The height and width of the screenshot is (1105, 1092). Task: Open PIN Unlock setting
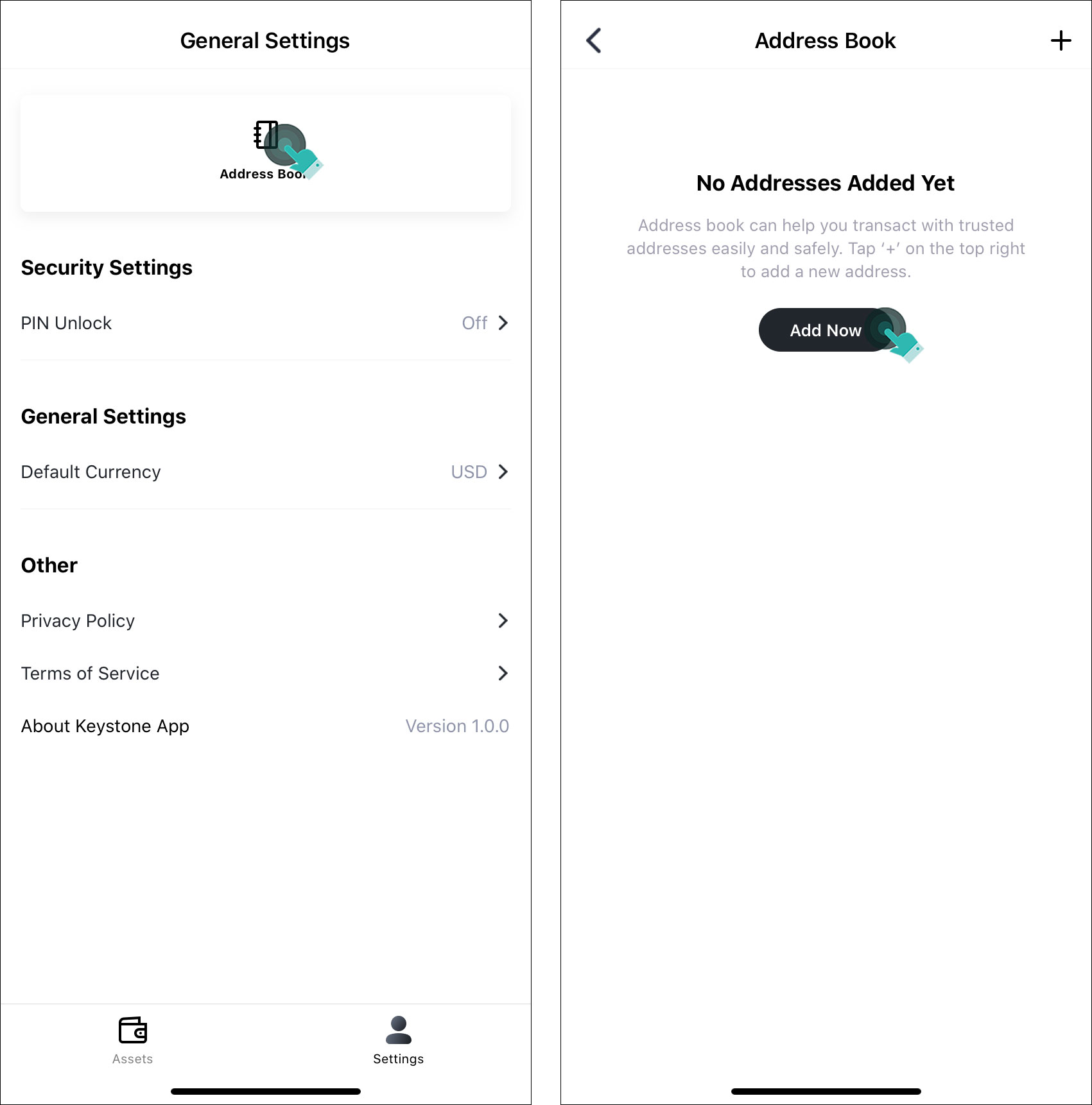pyautogui.click(x=264, y=323)
